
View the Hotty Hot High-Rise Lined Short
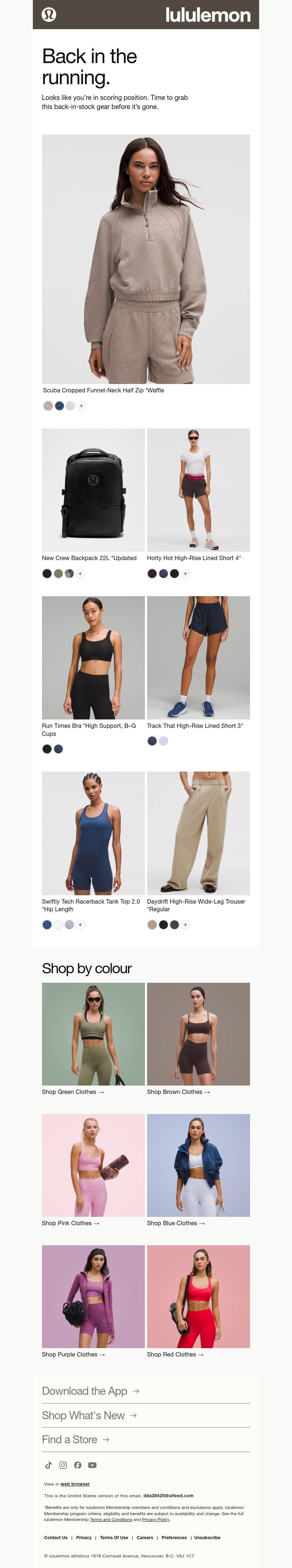198,489
